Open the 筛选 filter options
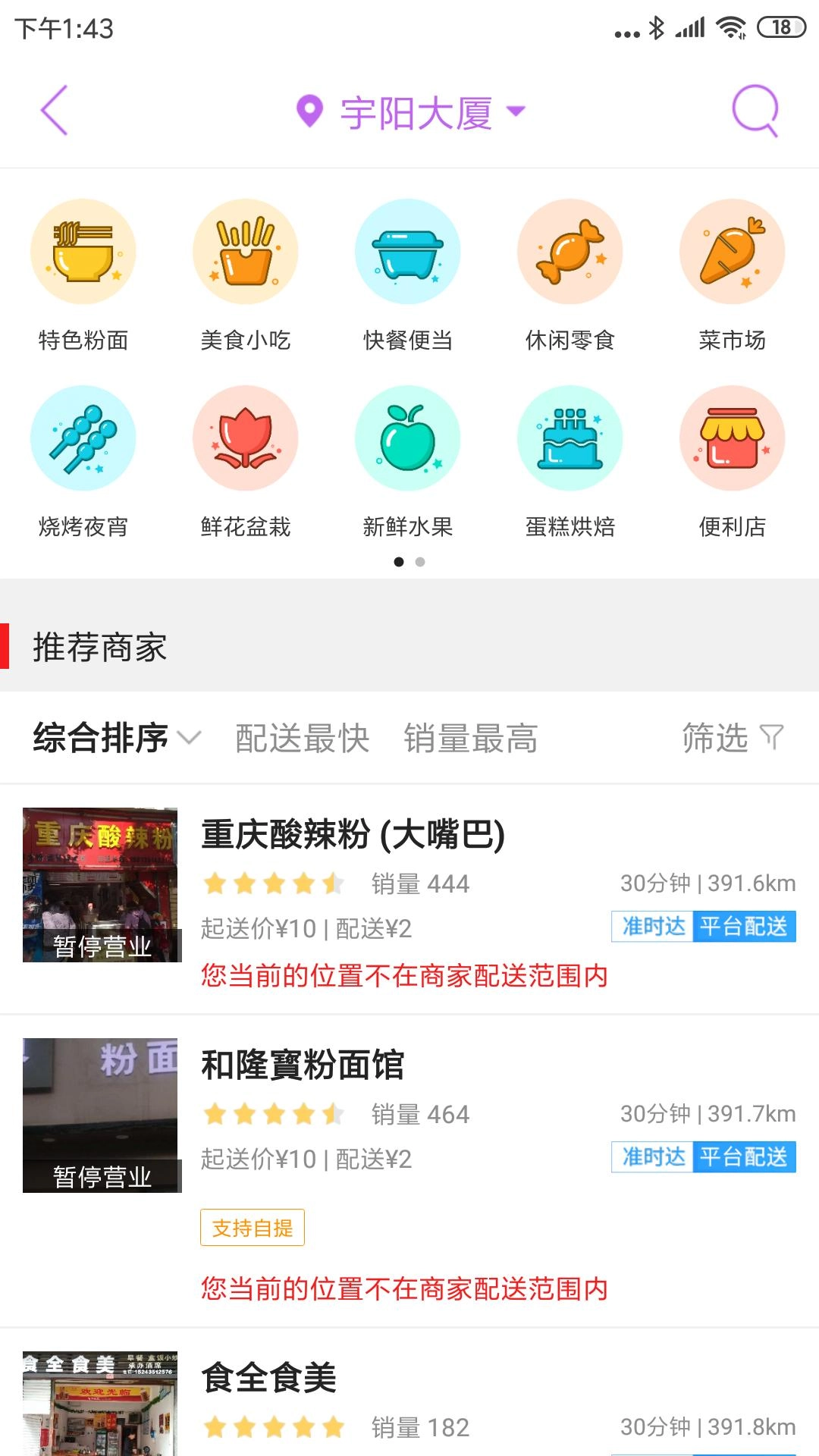 (x=731, y=738)
